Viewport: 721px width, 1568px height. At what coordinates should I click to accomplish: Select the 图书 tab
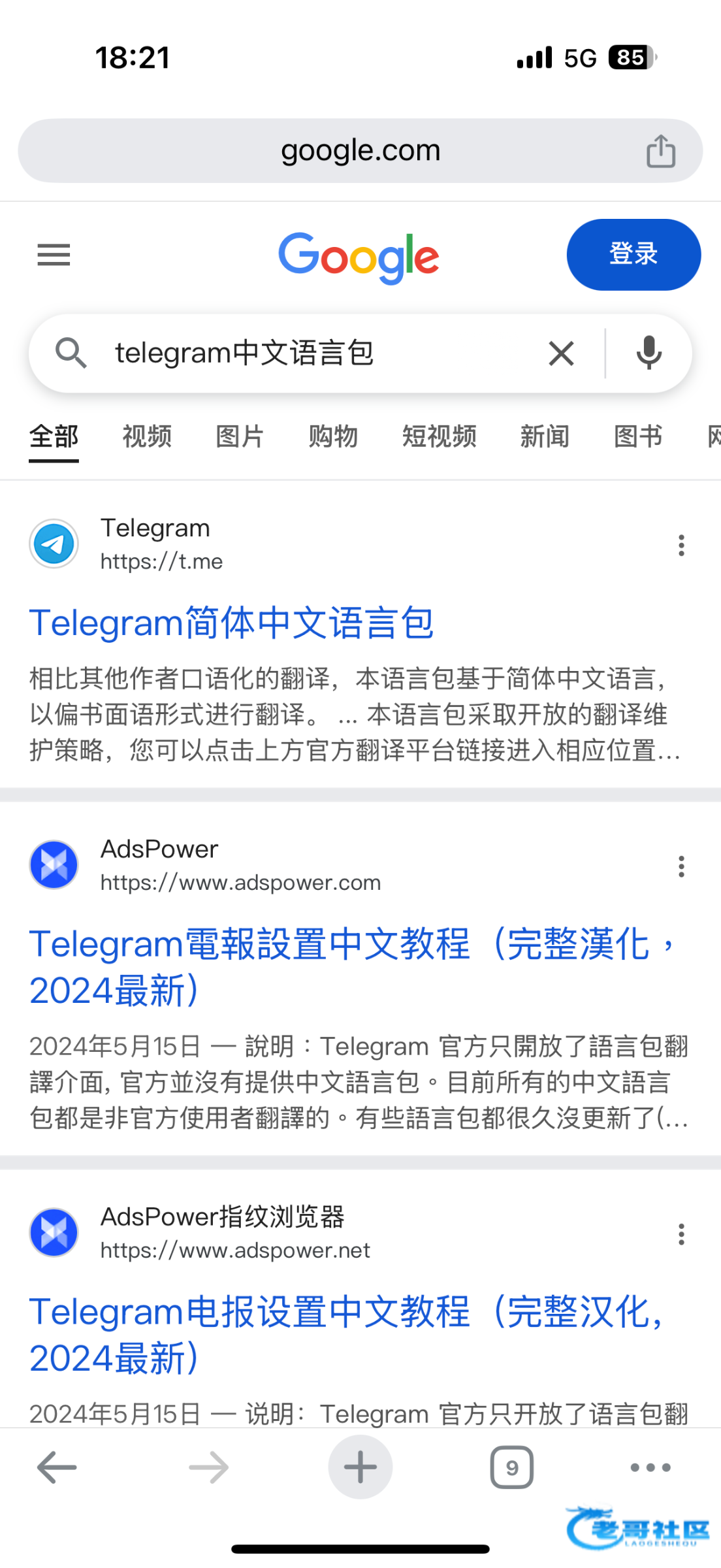coord(638,436)
